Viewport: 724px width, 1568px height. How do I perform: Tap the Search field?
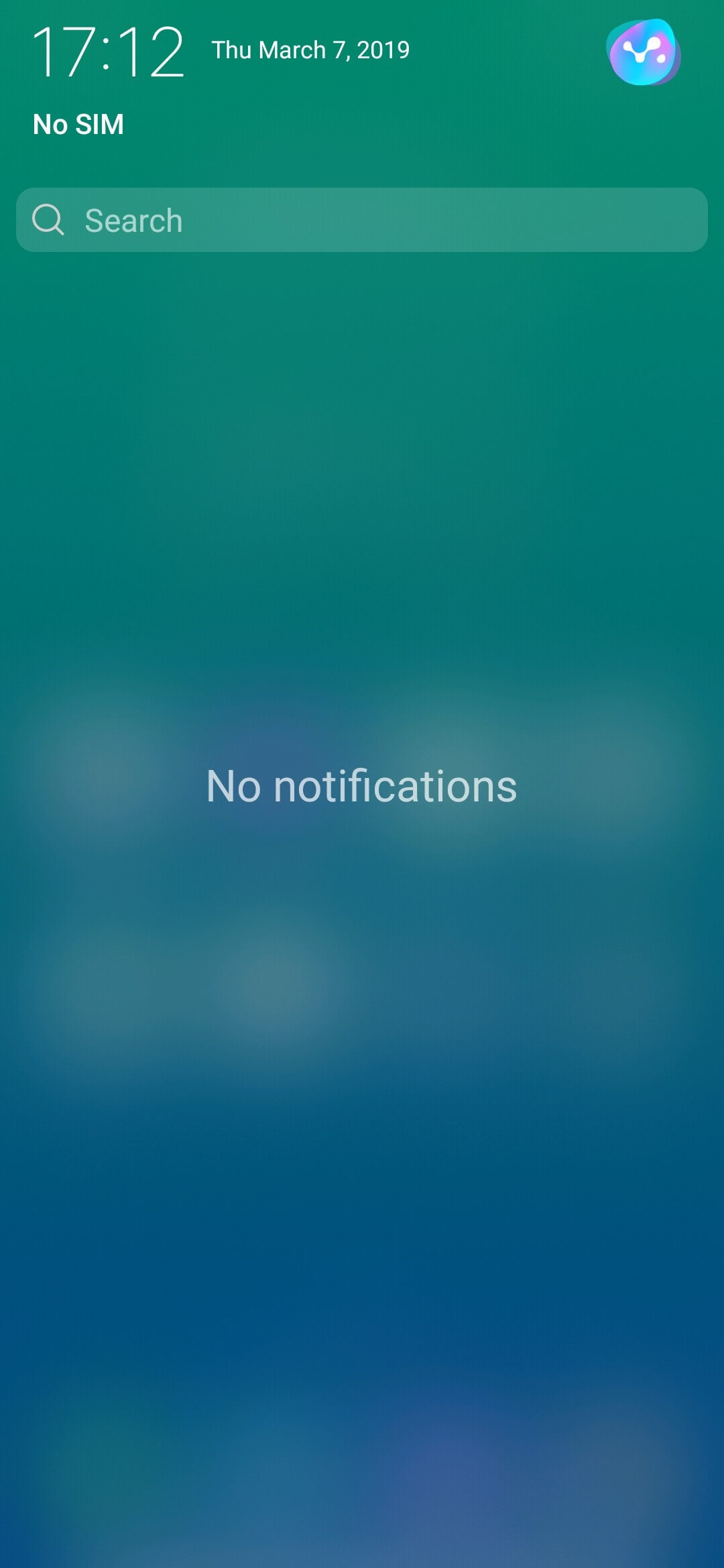[x=362, y=220]
